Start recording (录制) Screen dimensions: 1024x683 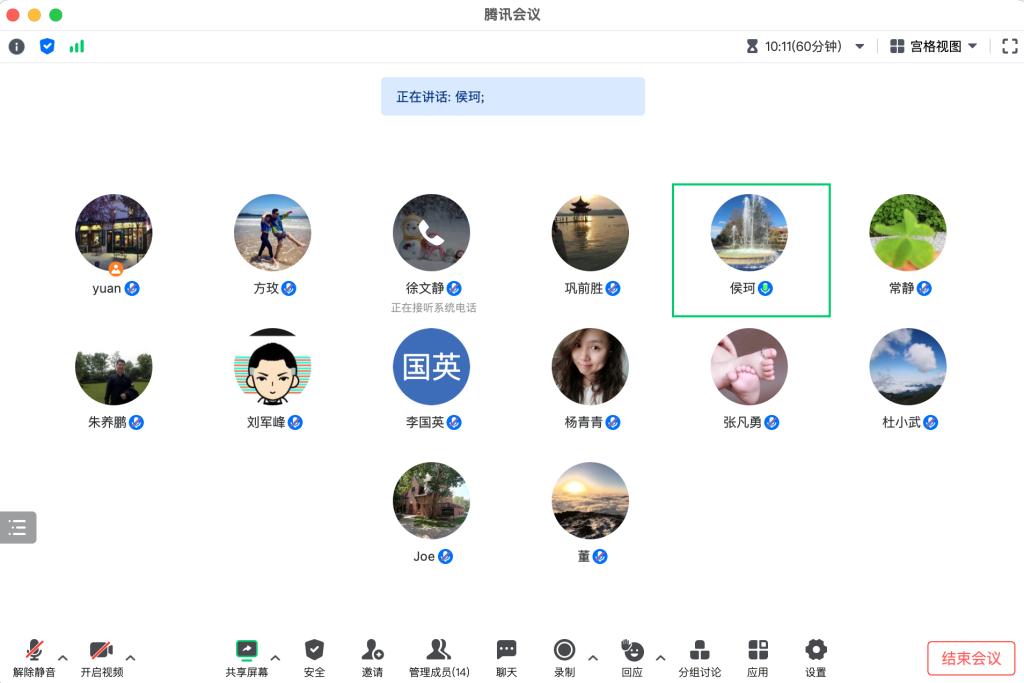564,658
